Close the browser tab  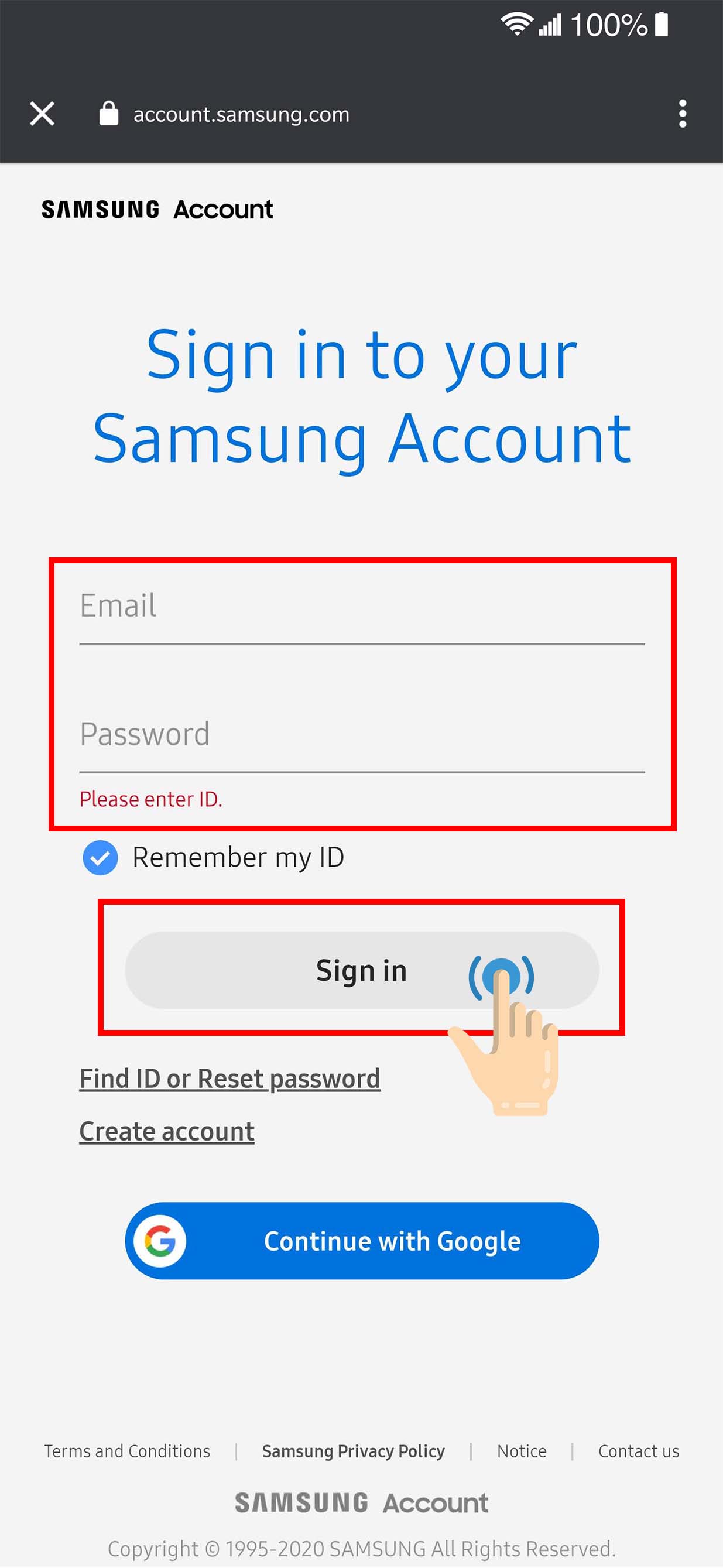tap(42, 114)
